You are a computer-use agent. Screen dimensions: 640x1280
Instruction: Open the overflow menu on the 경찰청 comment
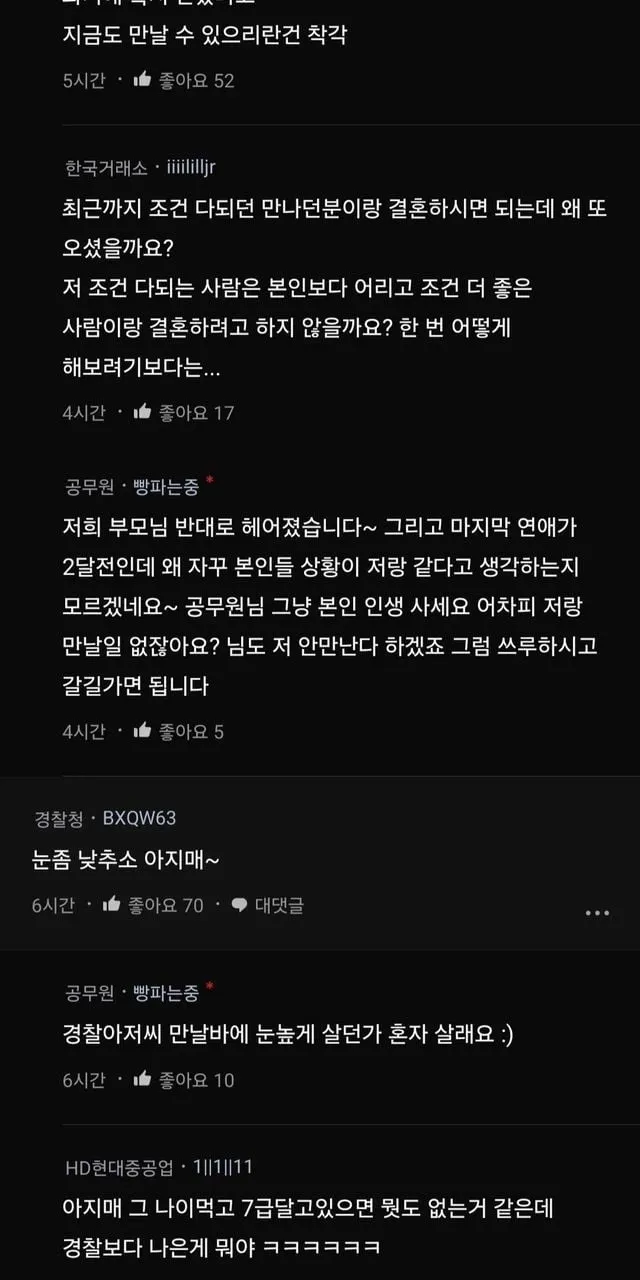(x=597, y=912)
